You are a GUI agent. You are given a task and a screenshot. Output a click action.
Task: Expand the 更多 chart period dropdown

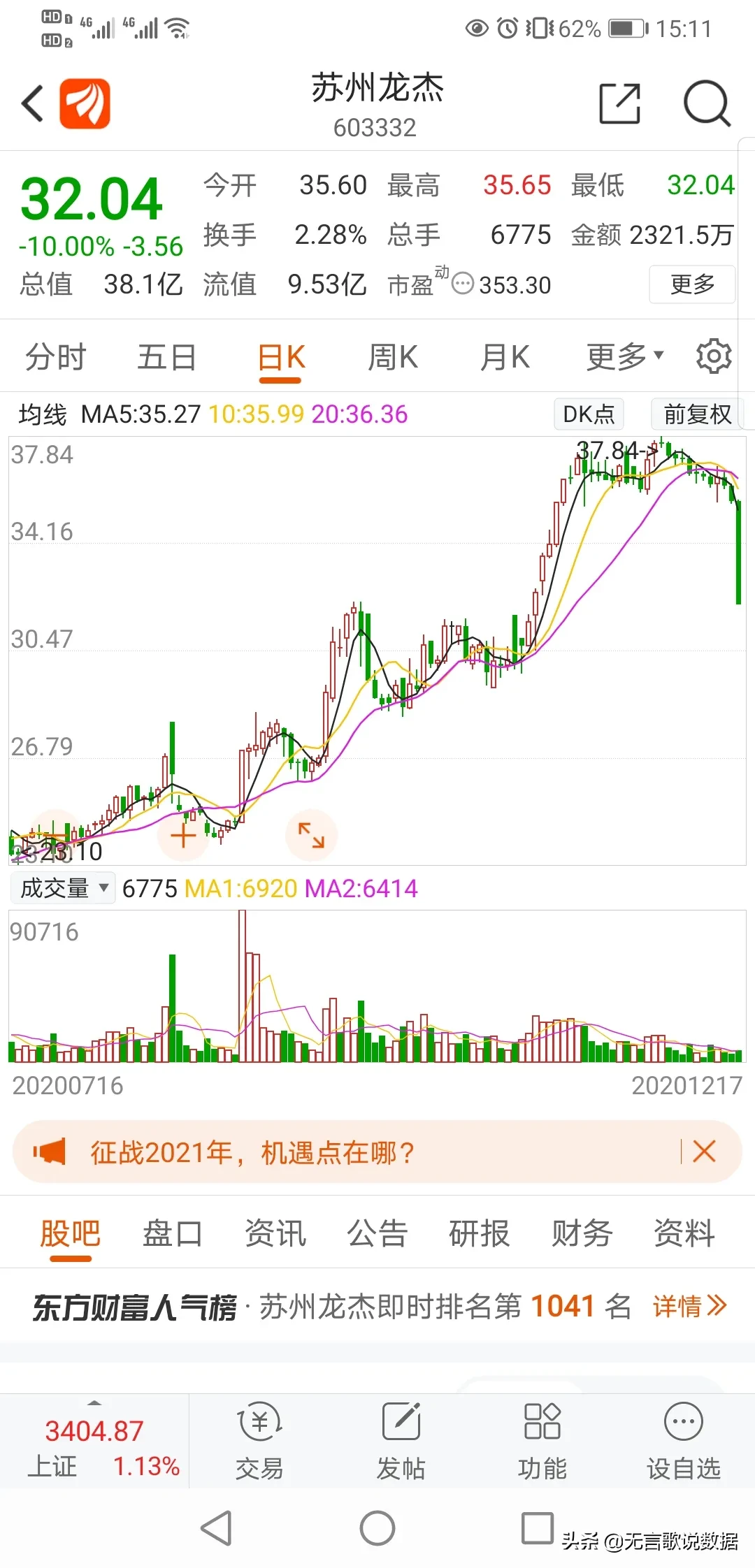(624, 358)
